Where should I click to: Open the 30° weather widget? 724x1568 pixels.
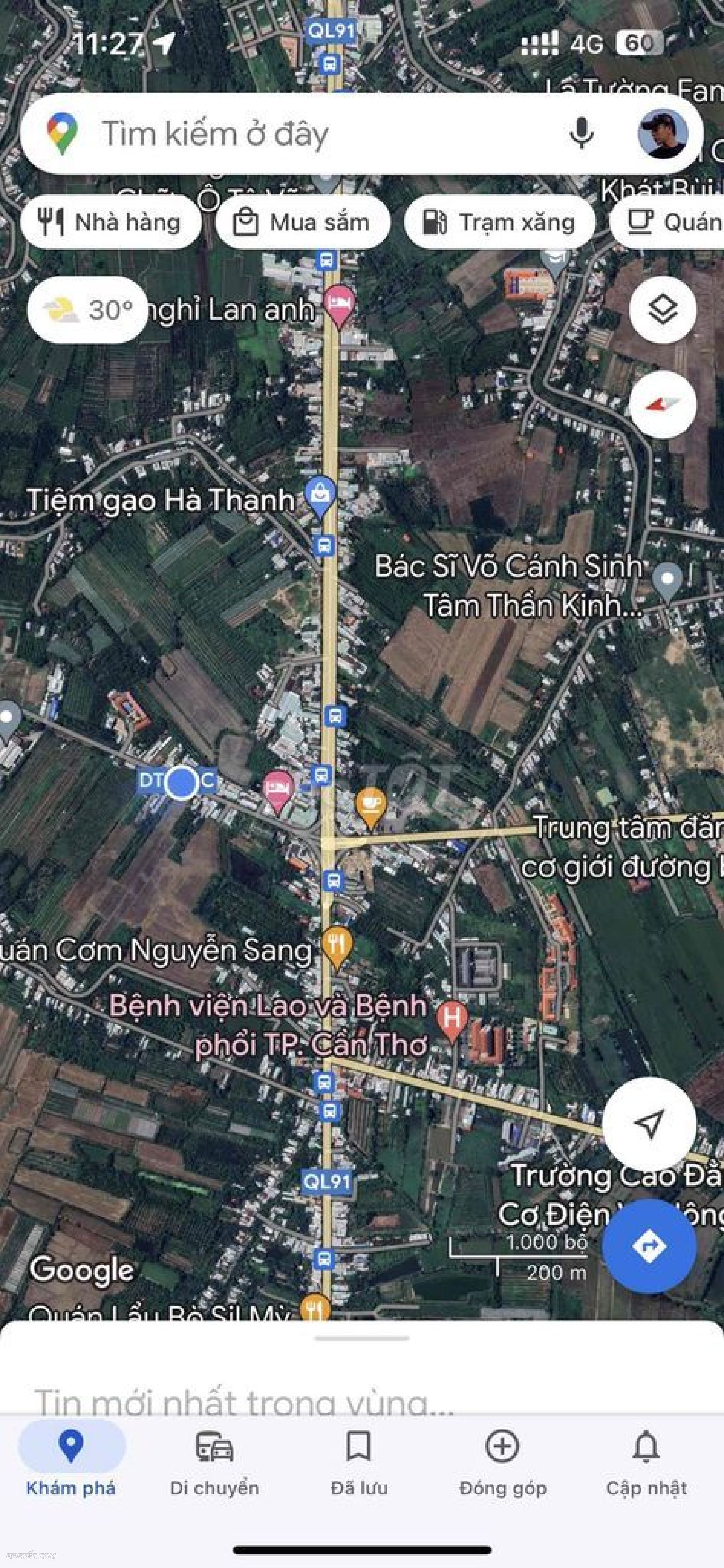87,310
